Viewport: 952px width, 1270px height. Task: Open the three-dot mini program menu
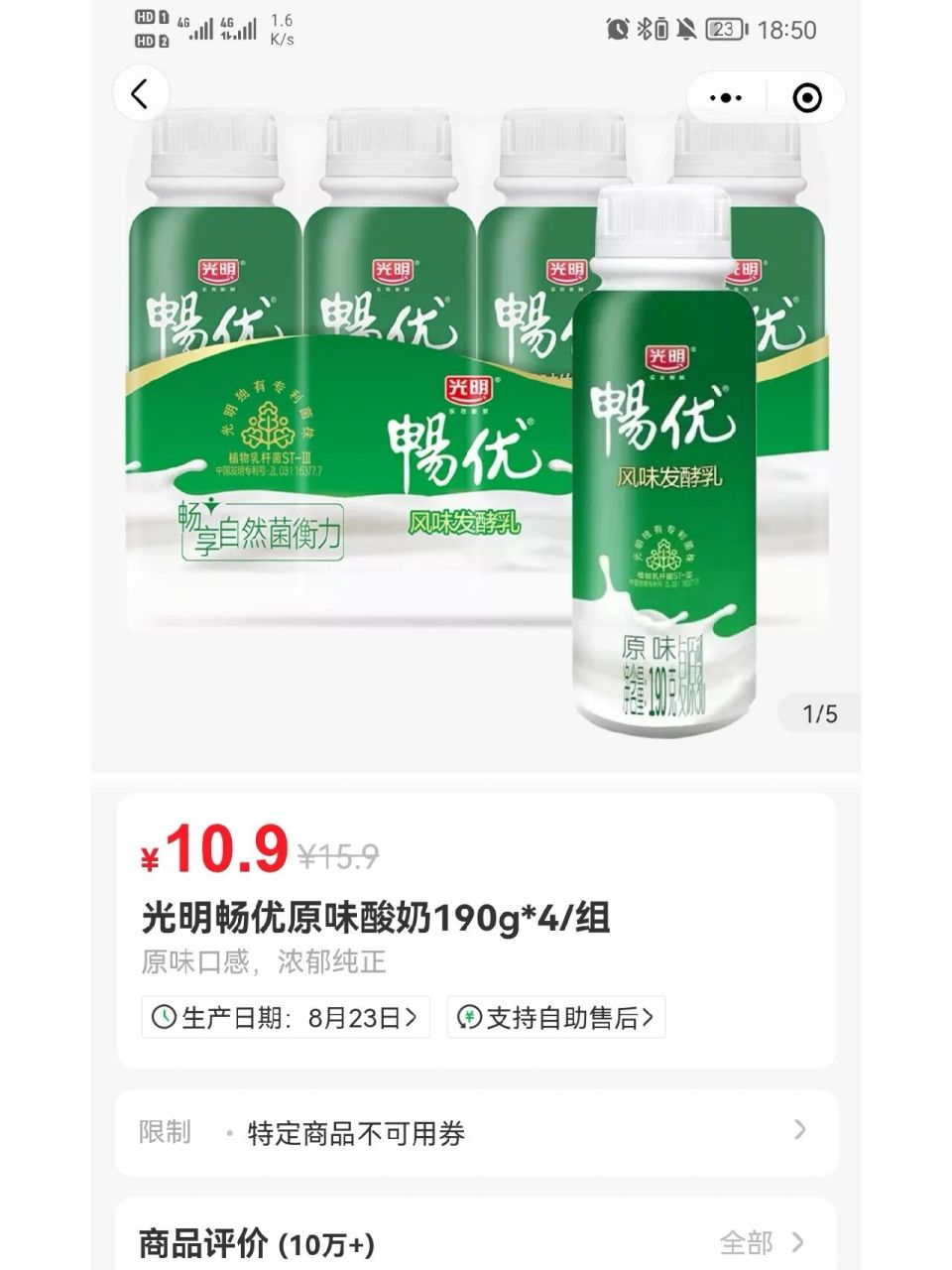[727, 95]
